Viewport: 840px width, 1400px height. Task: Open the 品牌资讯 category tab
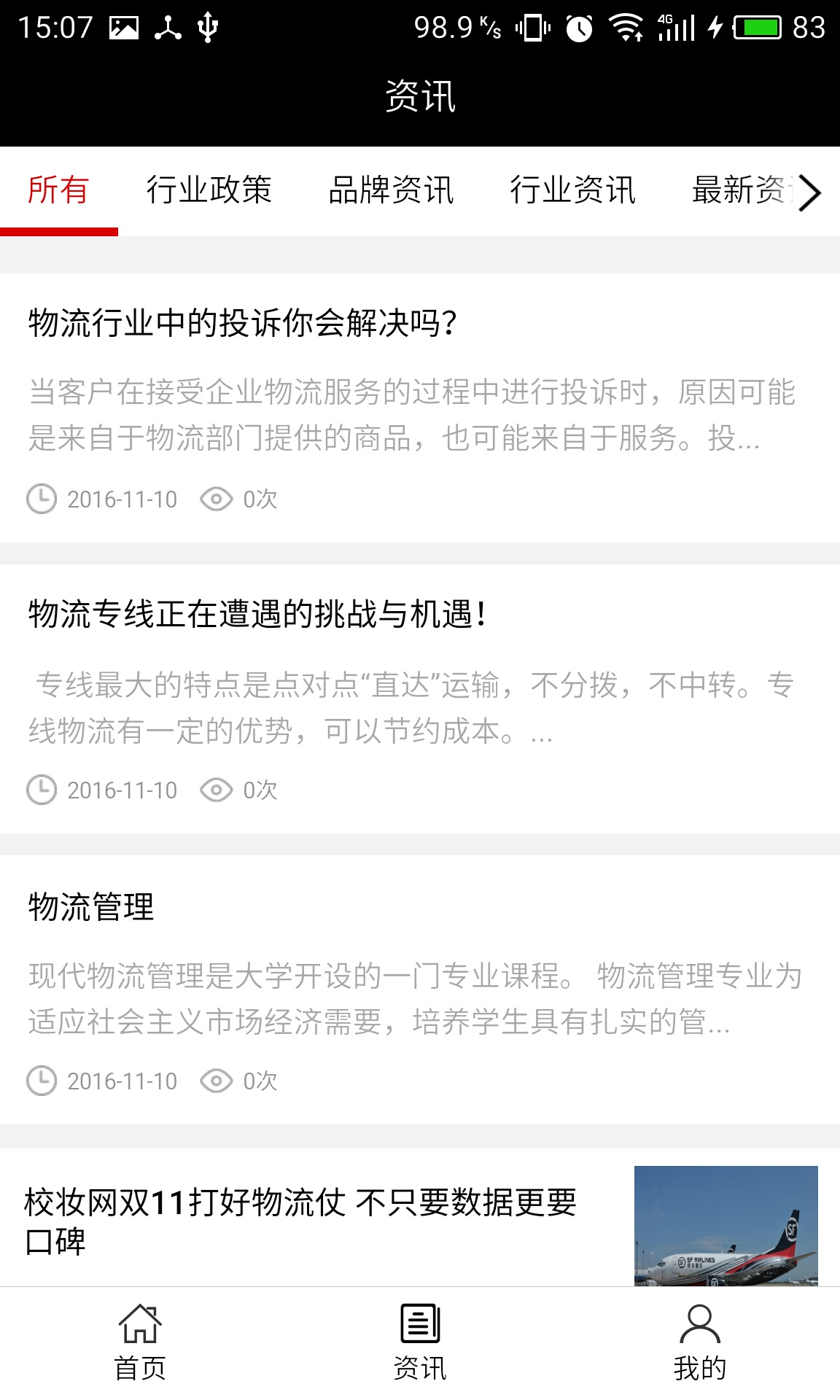(391, 190)
